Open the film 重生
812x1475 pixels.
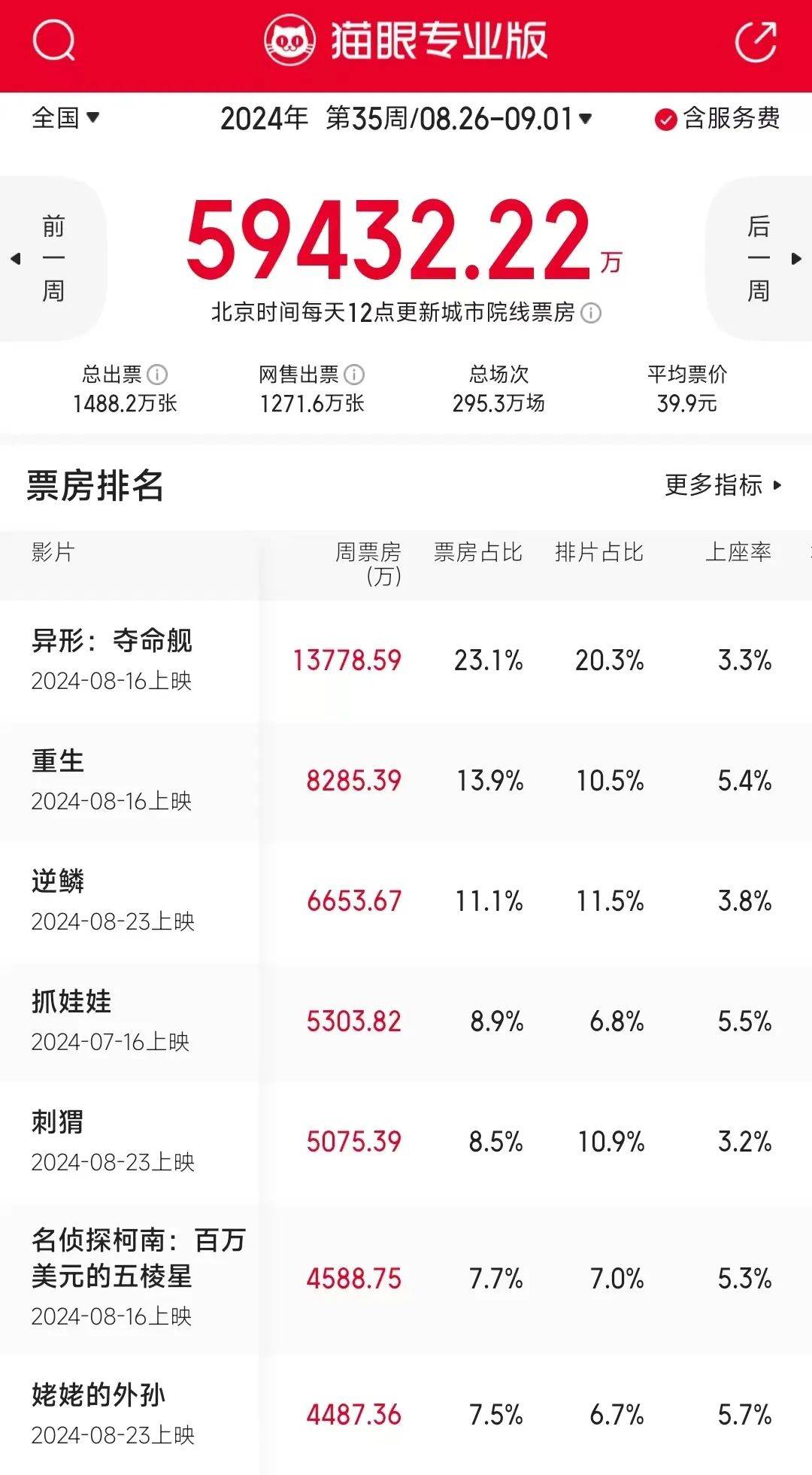pos(59,761)
